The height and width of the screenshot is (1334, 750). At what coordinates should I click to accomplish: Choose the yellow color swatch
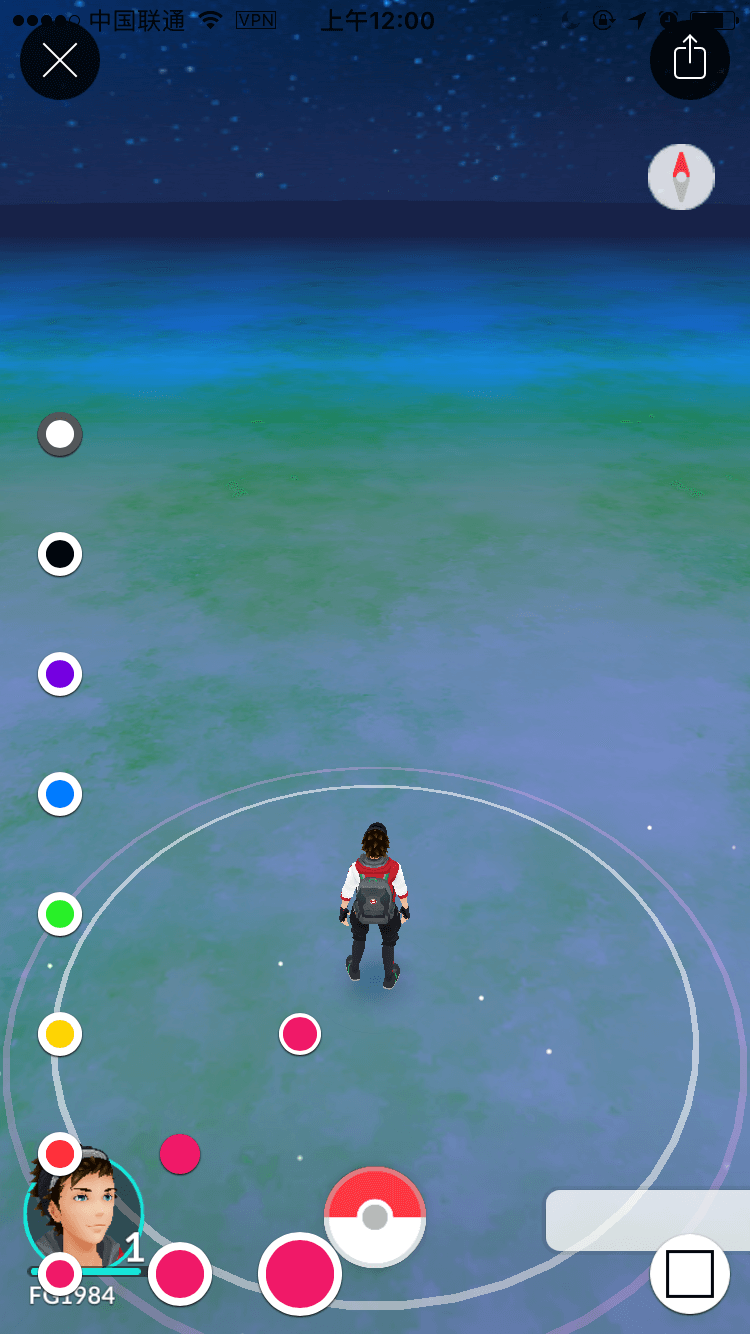coord(60,1034)
